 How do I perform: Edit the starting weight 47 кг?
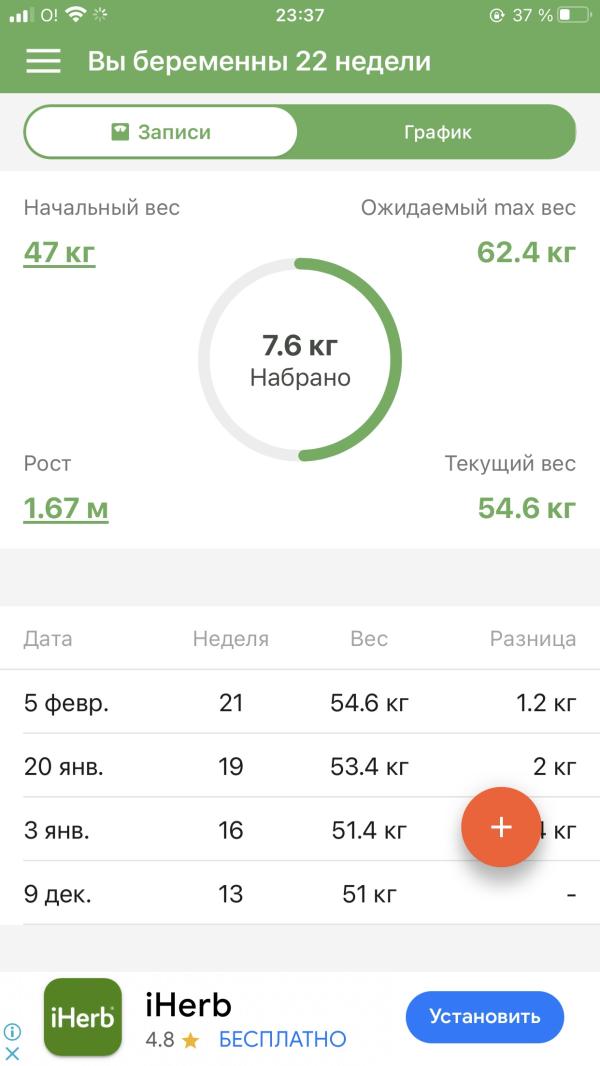click(59, 251)
